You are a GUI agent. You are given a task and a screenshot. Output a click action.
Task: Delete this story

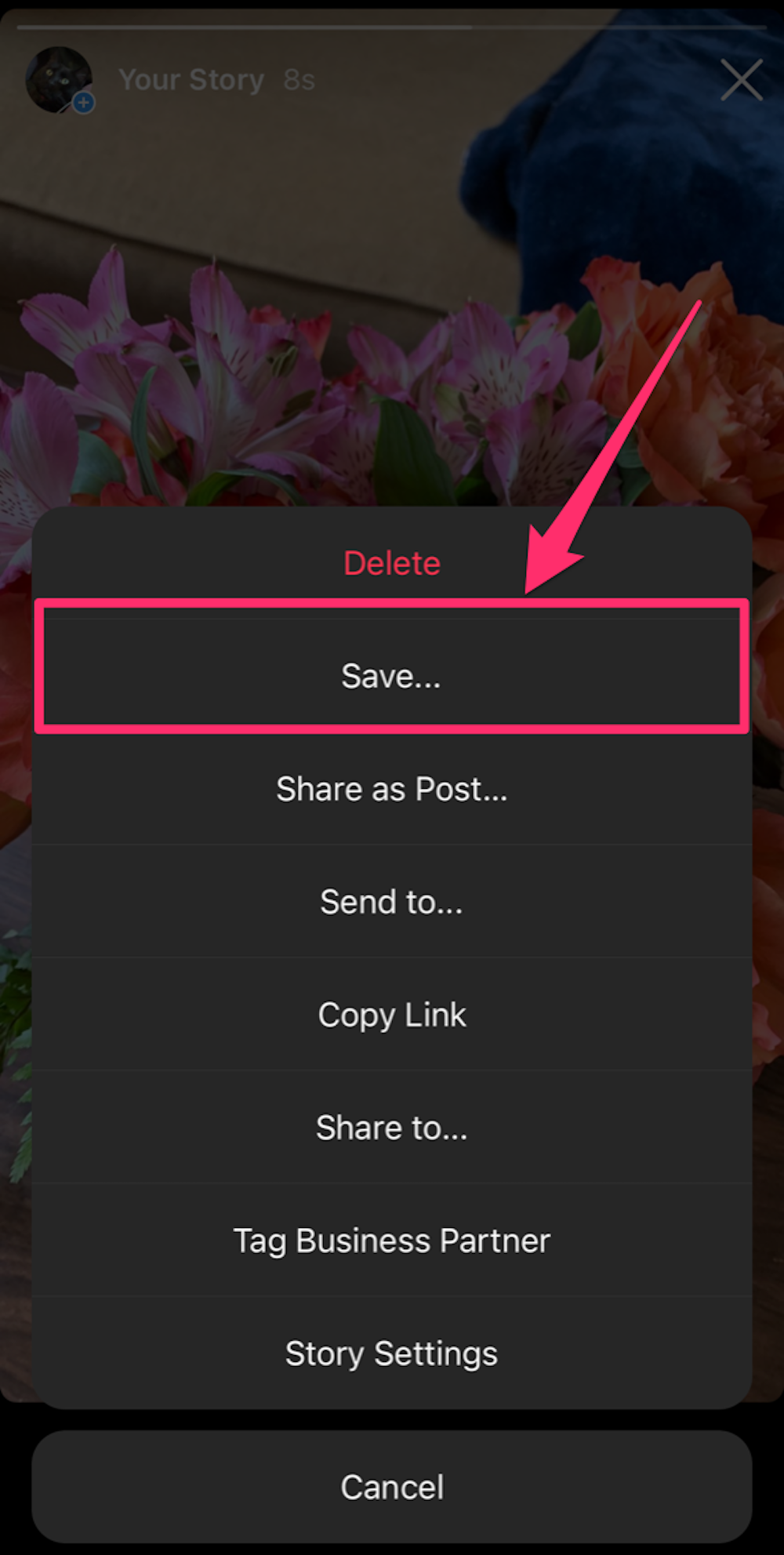coord(392,563)
